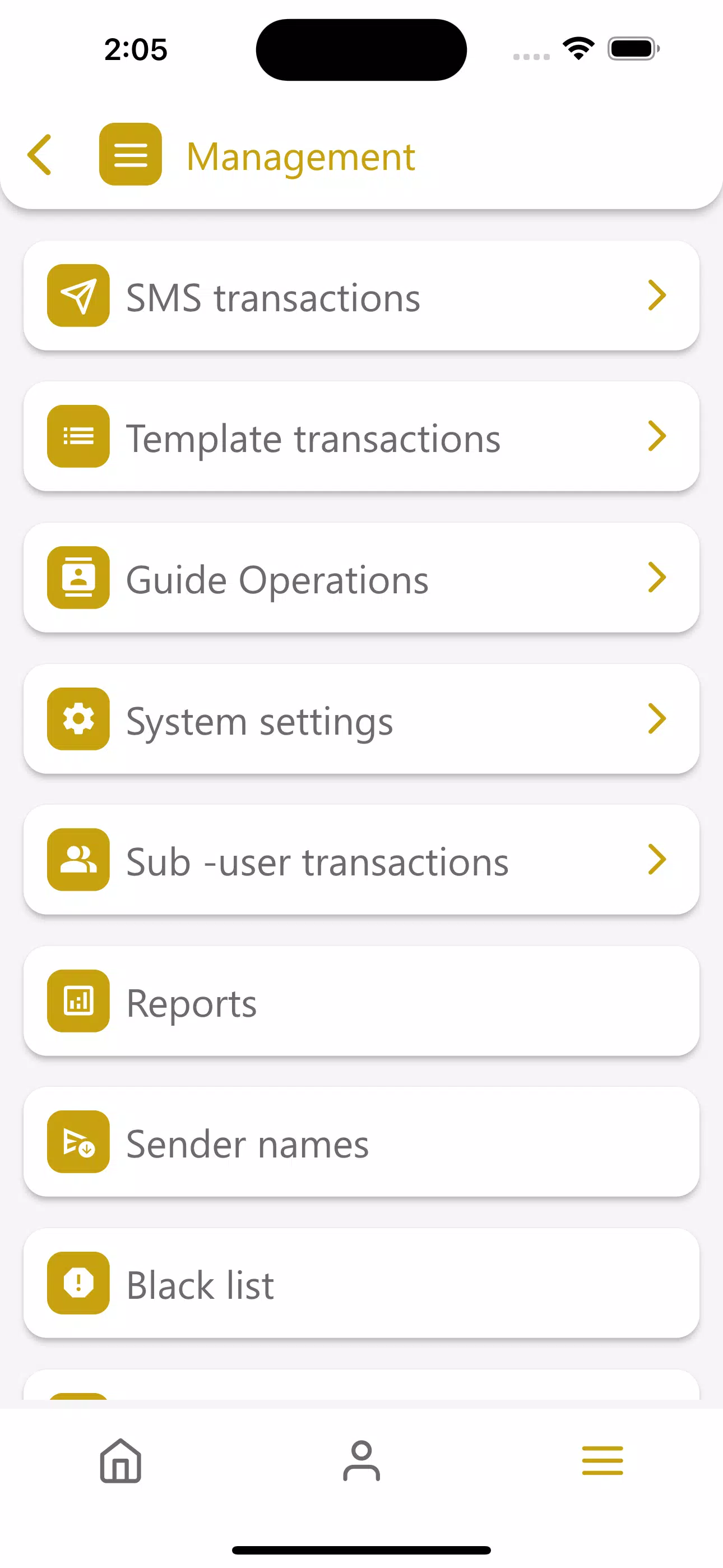Image resolution: width=723 pixels, height=1568 pixels.
Task: Click the Template transactions list icon
Action: pyautogui.click(x=78, y=436)
